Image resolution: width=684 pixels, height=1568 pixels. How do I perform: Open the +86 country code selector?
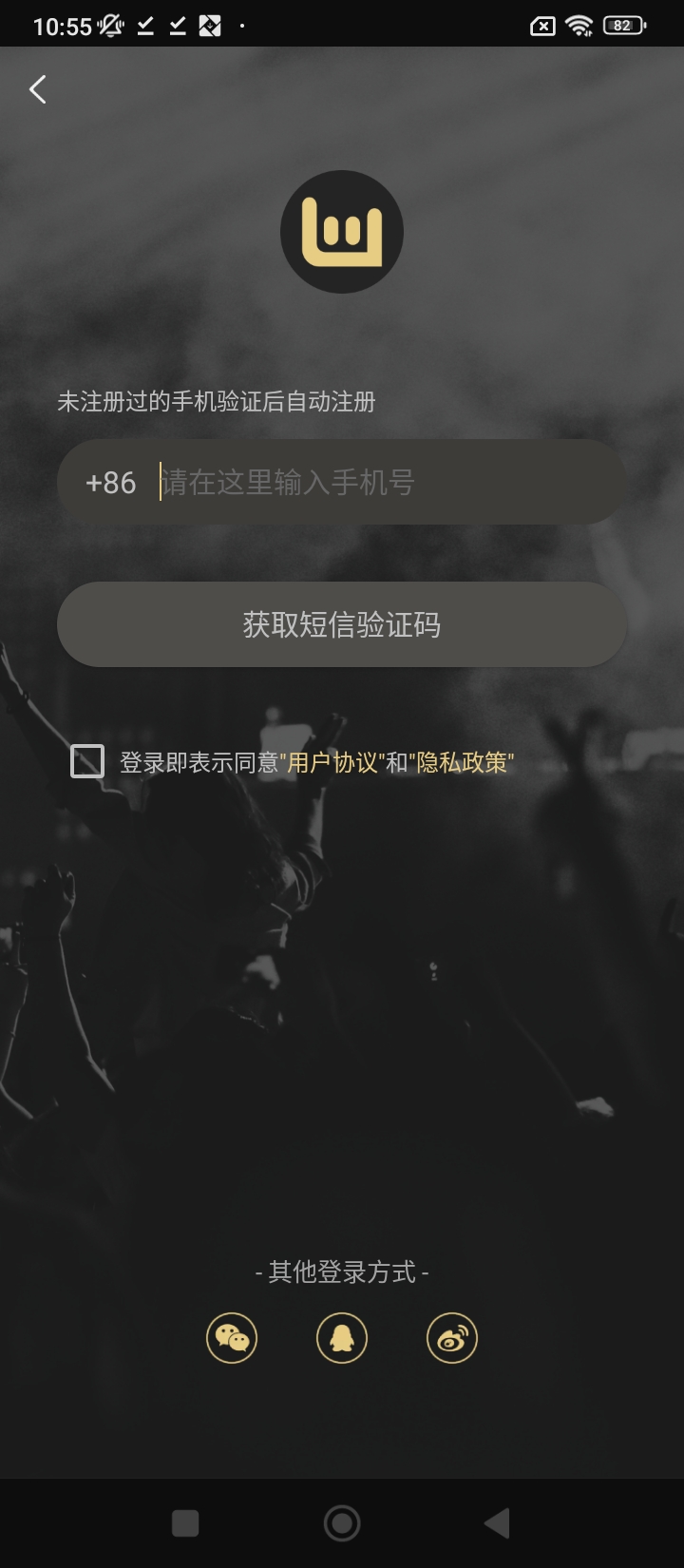click(110, 483)
